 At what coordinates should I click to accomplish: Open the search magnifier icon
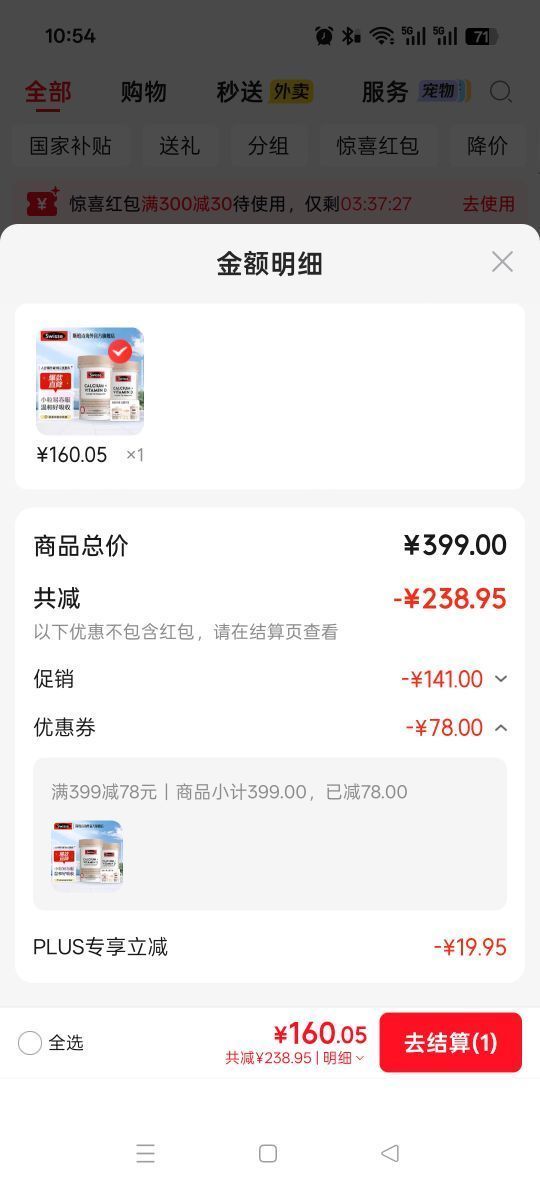click(x=501, y=92)
